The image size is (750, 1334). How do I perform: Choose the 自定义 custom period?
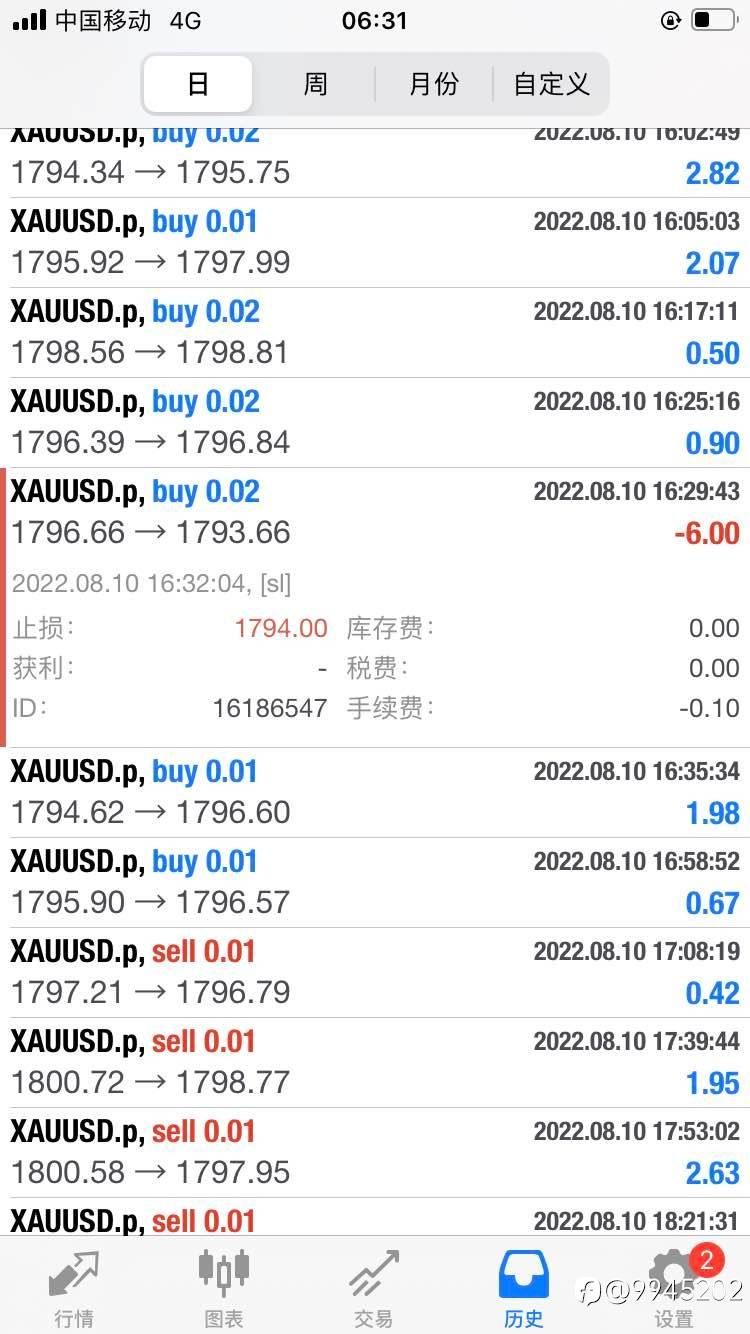click(551, 84)
